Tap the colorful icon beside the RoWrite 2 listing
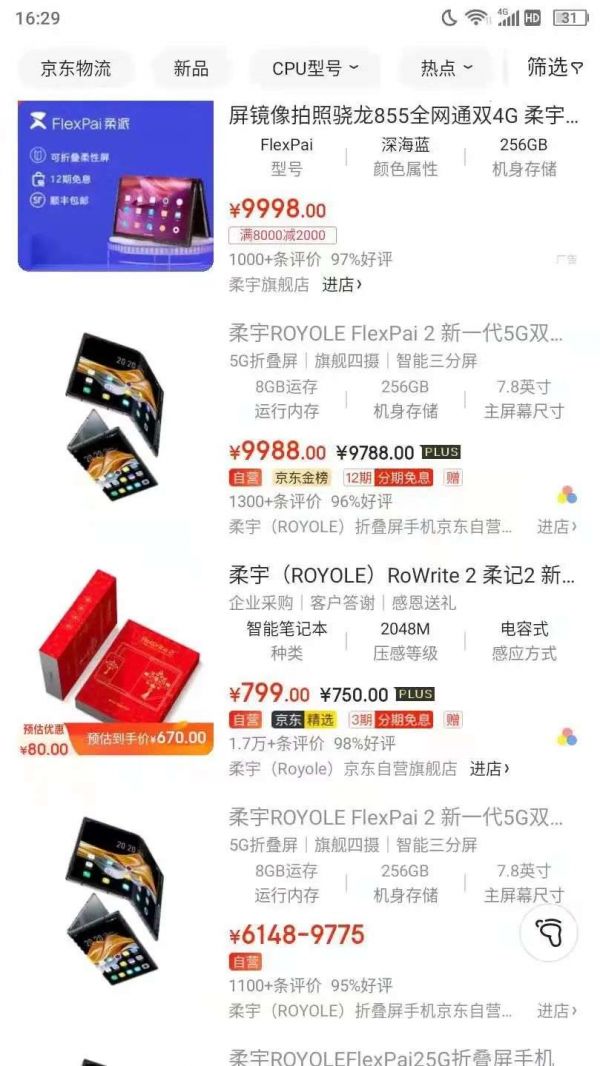600x1066 pixels. pyautogui.click(x=567, y=738)
